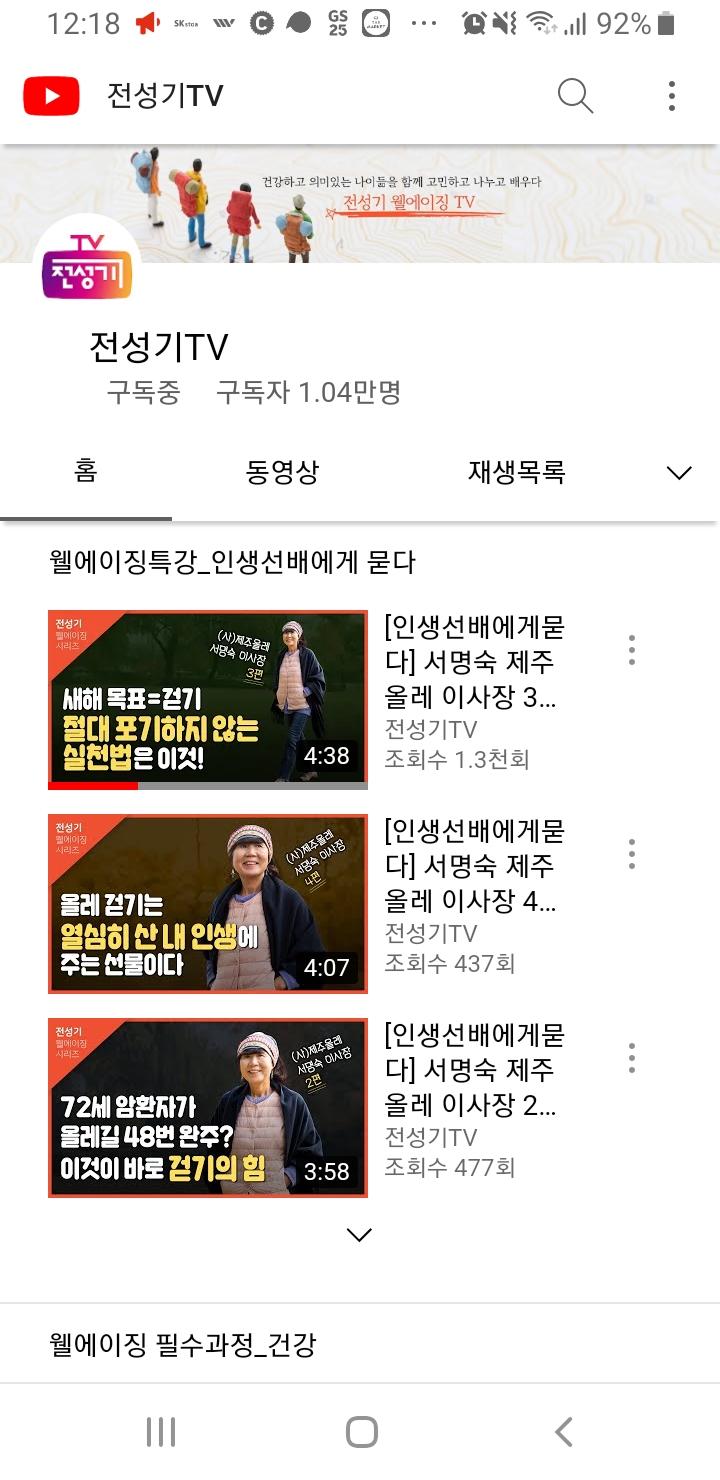Viewport: 720px width, 1480px height.
Task: Open the top bar overflow menu
Action: click(672, 96)
